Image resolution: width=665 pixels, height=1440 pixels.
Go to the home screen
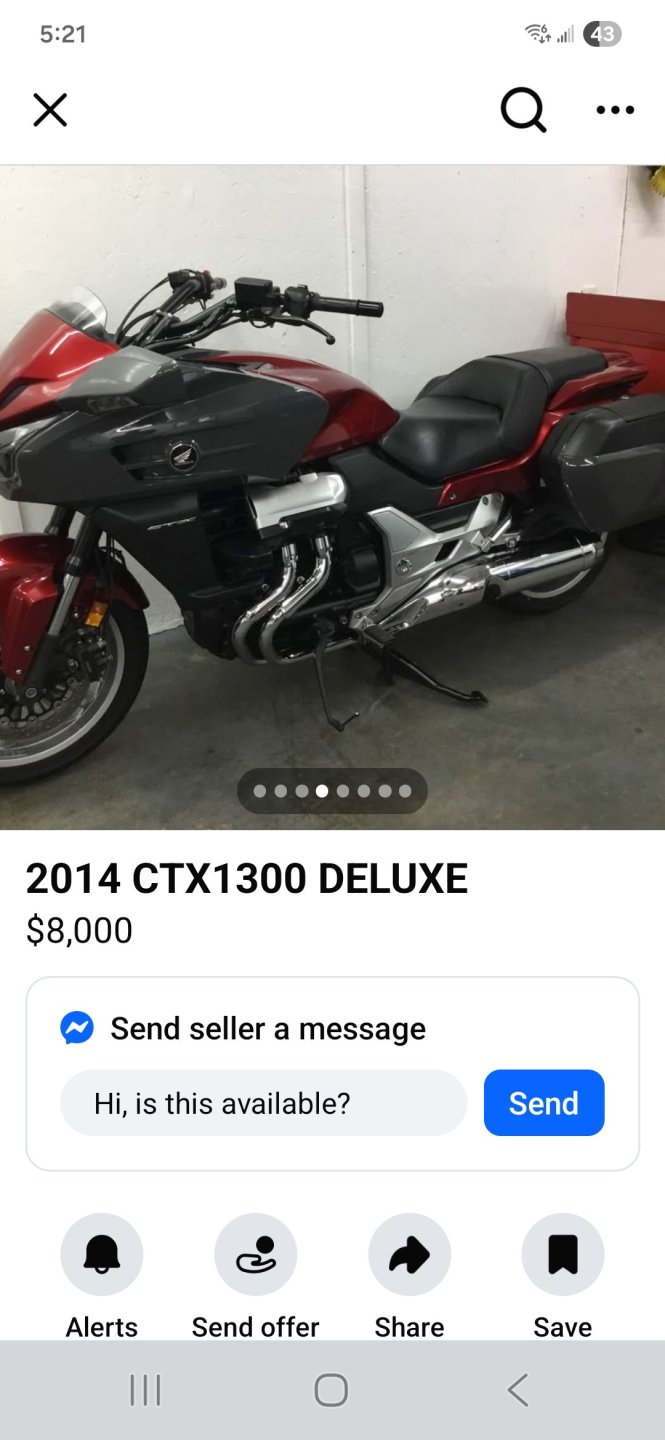(x=331, y=1390)
